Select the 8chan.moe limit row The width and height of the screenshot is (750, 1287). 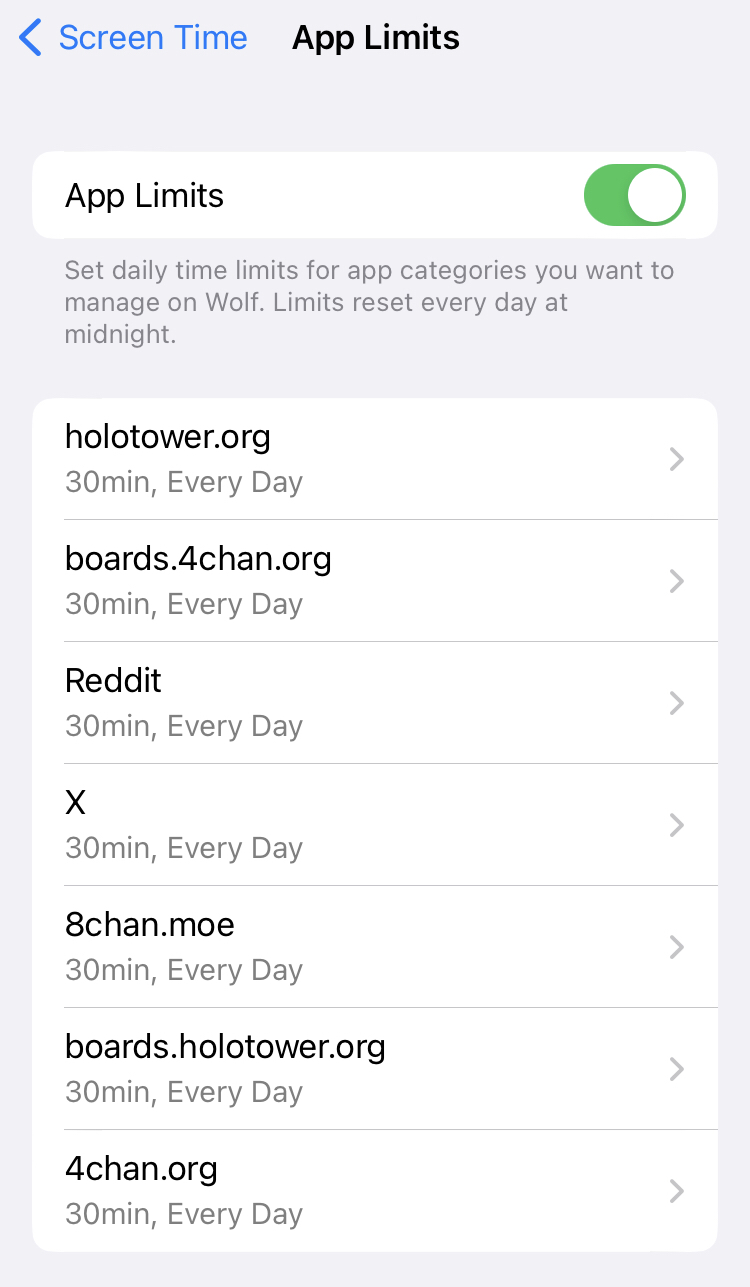(x=375, y=947)
